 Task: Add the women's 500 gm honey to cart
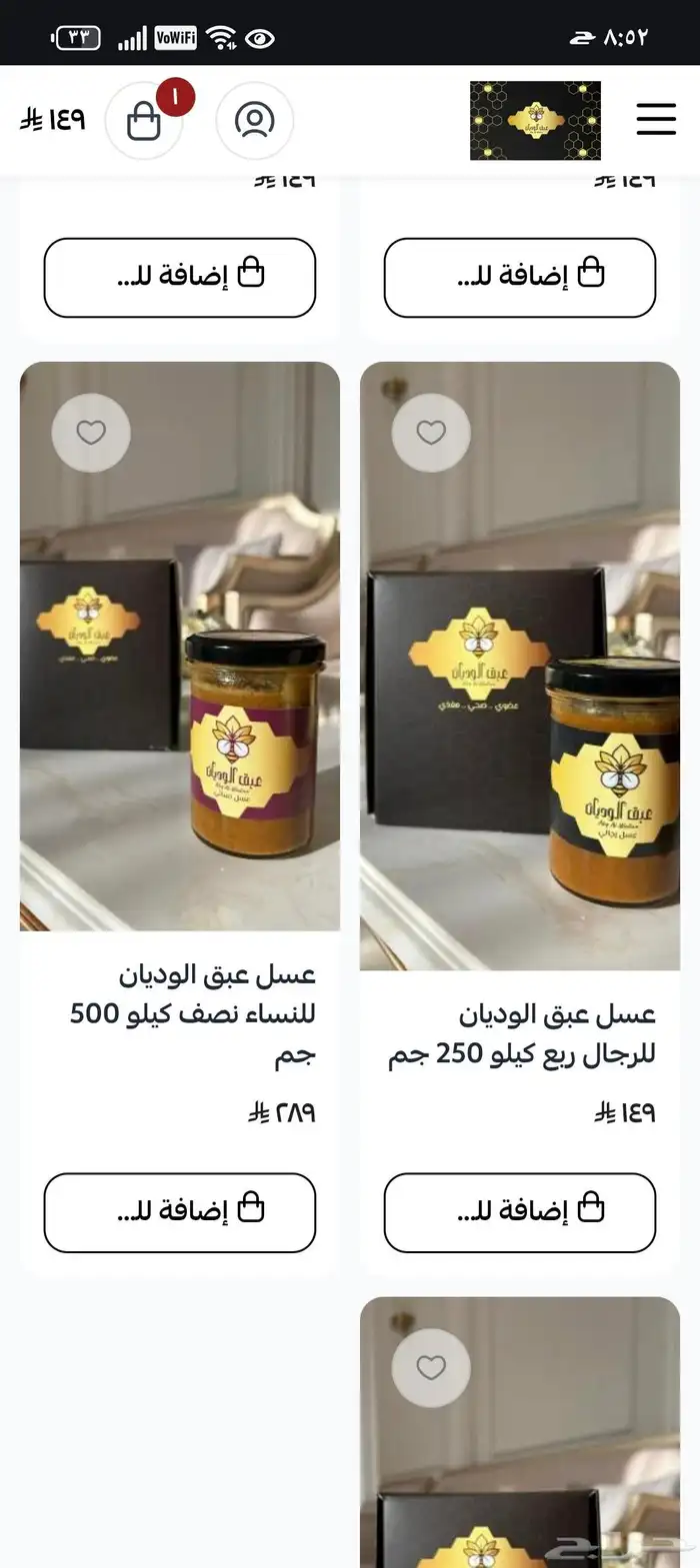pos(180,1212)
